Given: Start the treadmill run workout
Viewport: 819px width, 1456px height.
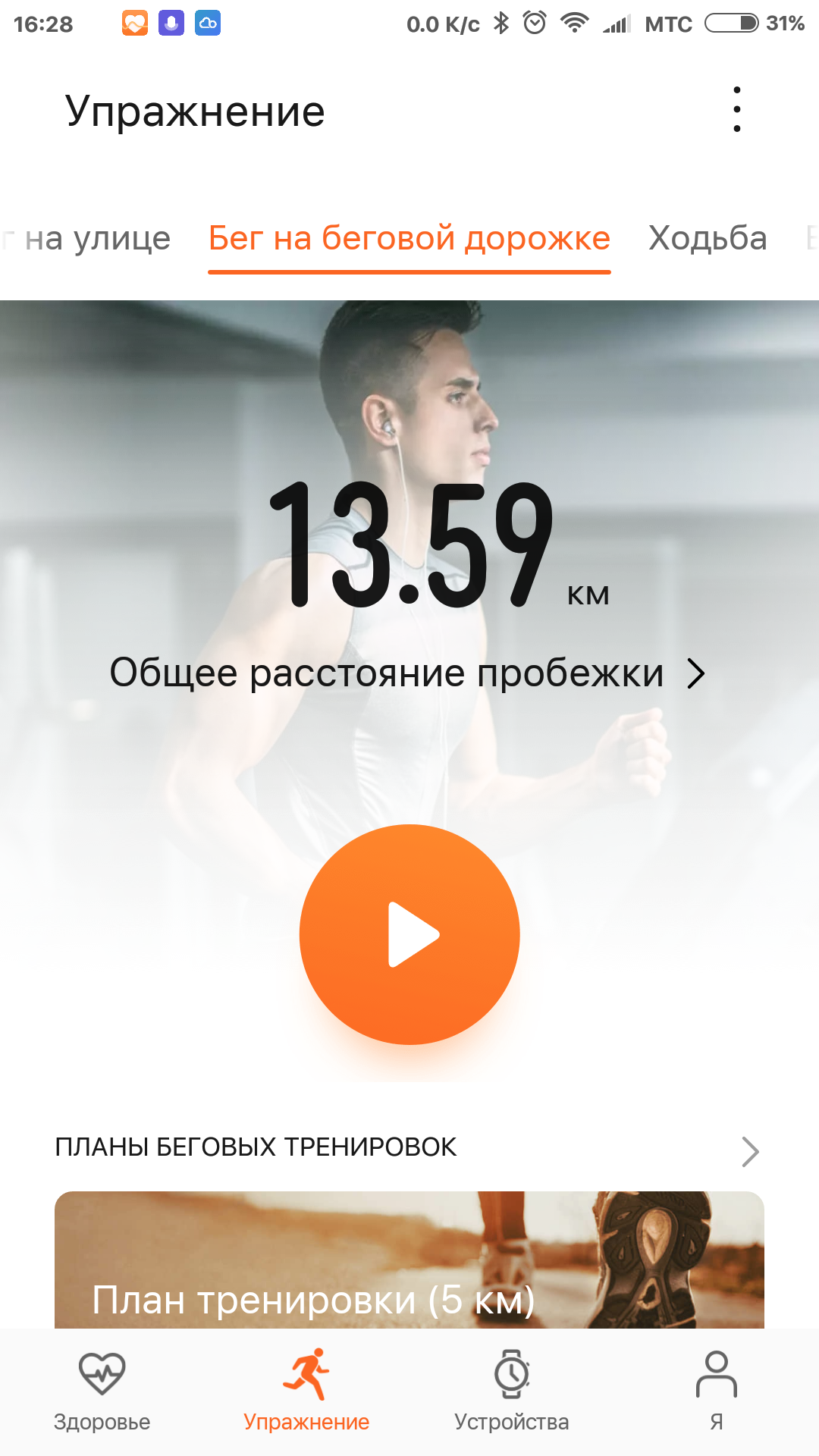Looking at the screenshot, I should pyautogui.click(x=409, y=934).
